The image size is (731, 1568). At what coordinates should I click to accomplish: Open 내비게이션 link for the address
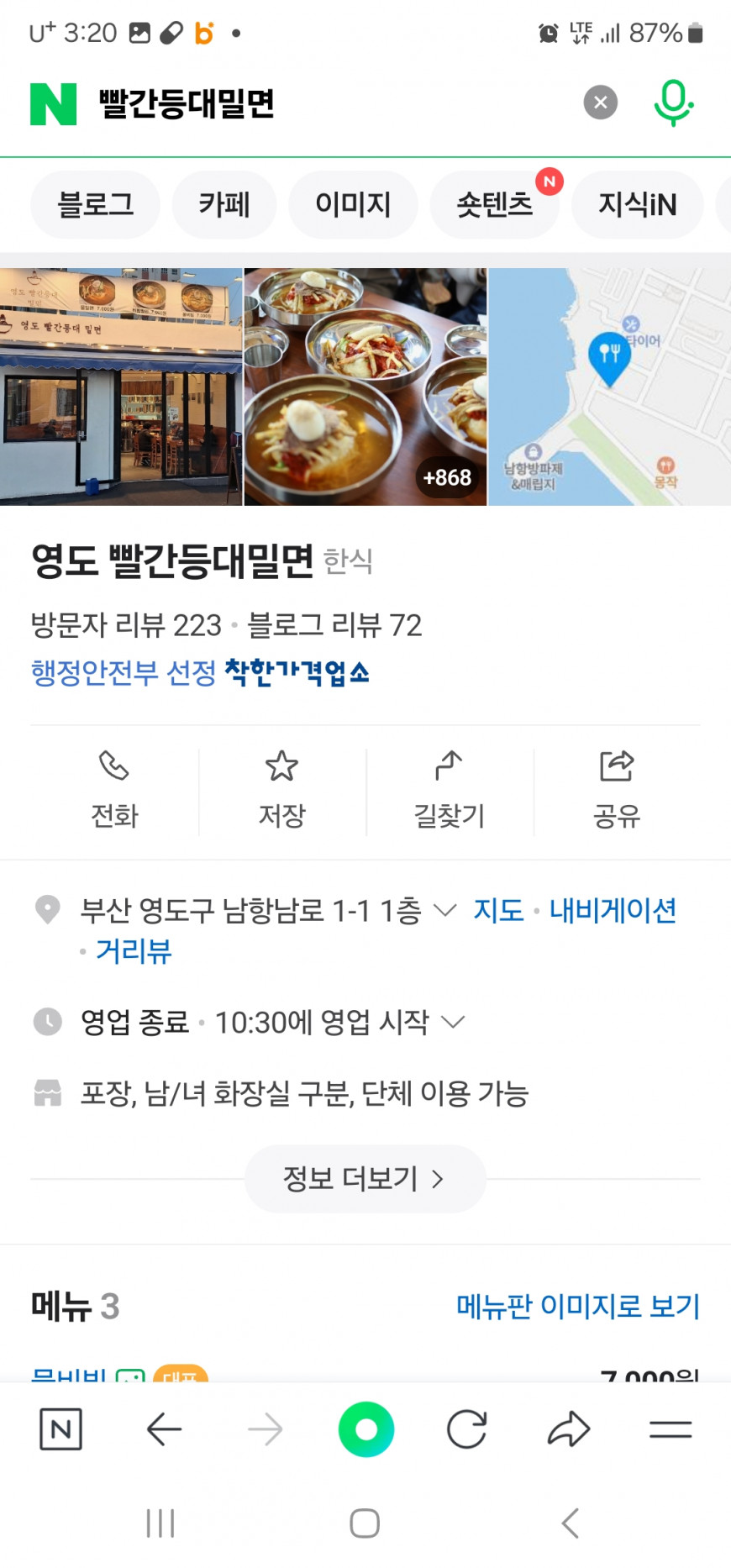pyautogui.click(x=613, y=910)
